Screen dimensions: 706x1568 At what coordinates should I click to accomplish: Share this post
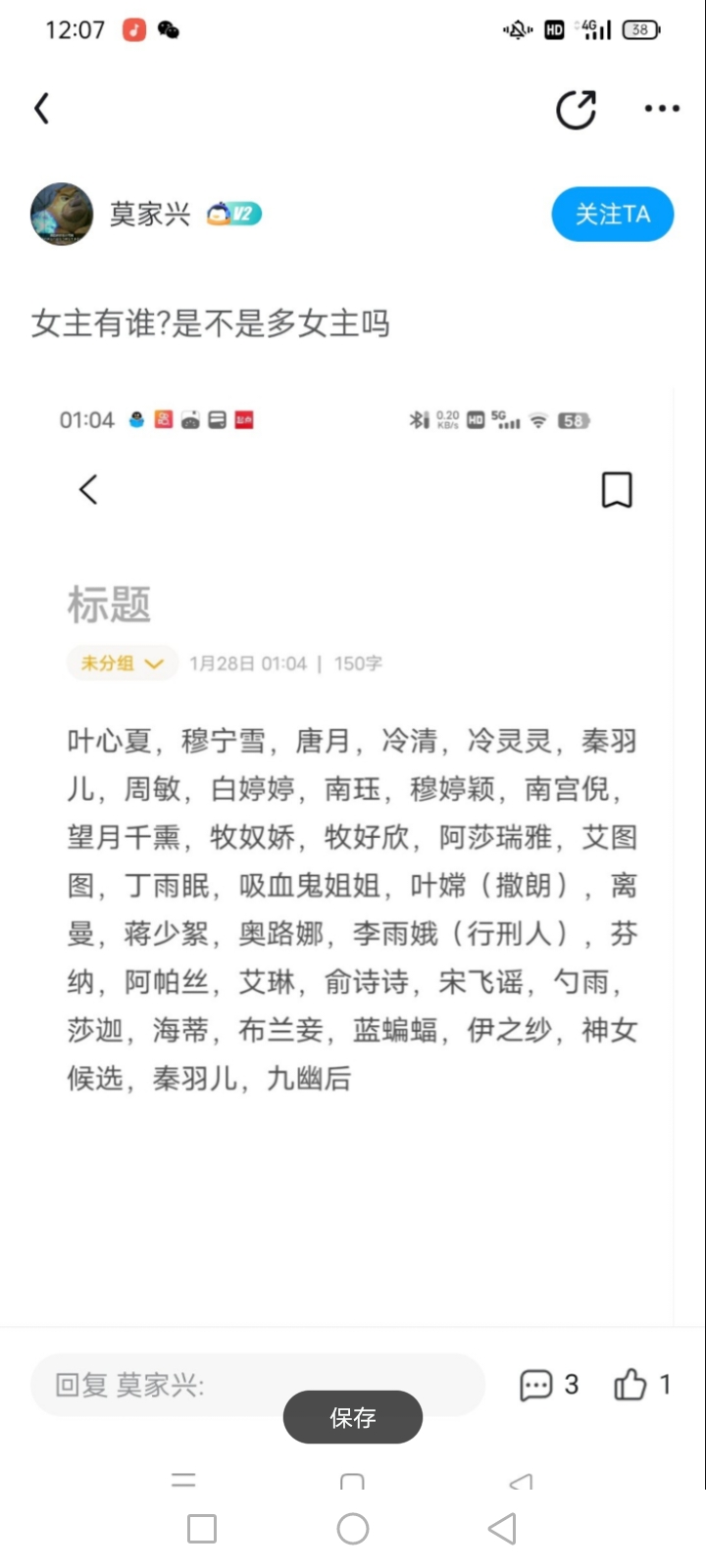click(576, 110)
